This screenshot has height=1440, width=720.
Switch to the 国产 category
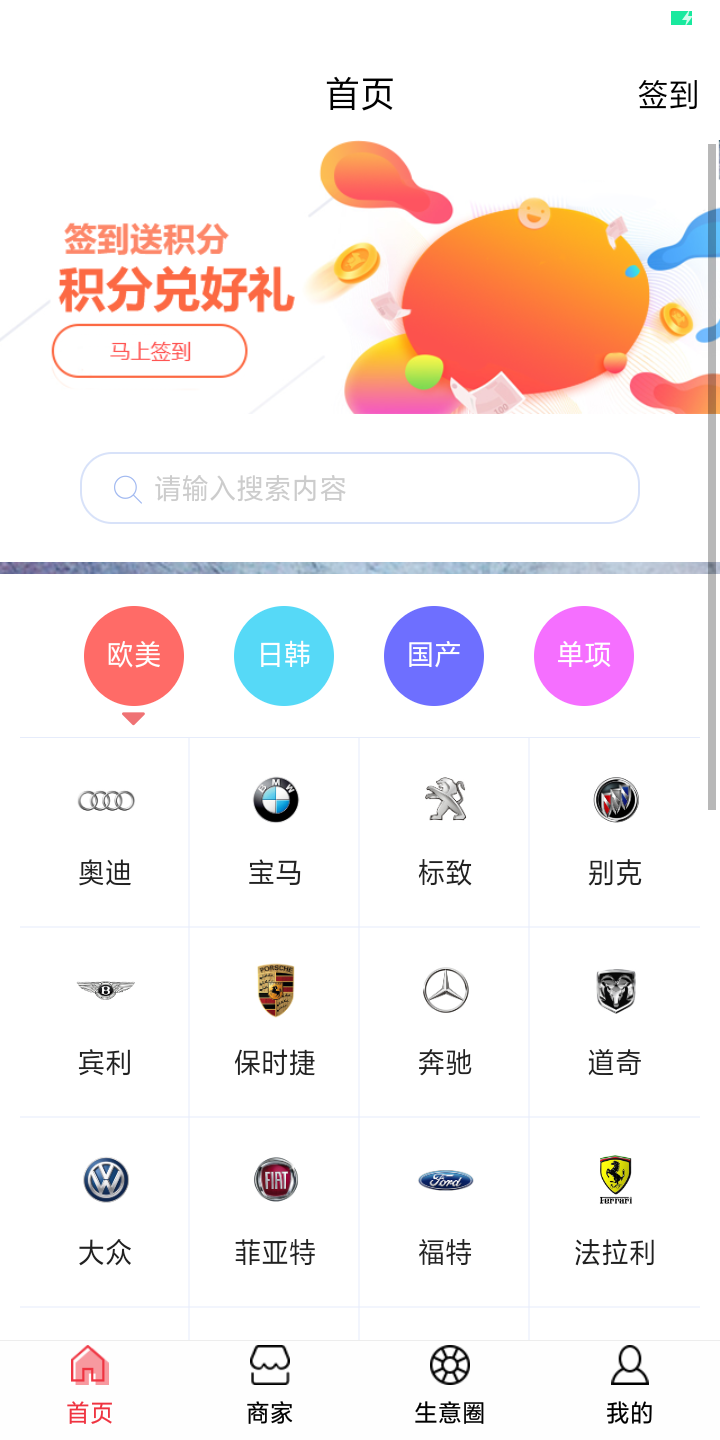pos(434,655)
